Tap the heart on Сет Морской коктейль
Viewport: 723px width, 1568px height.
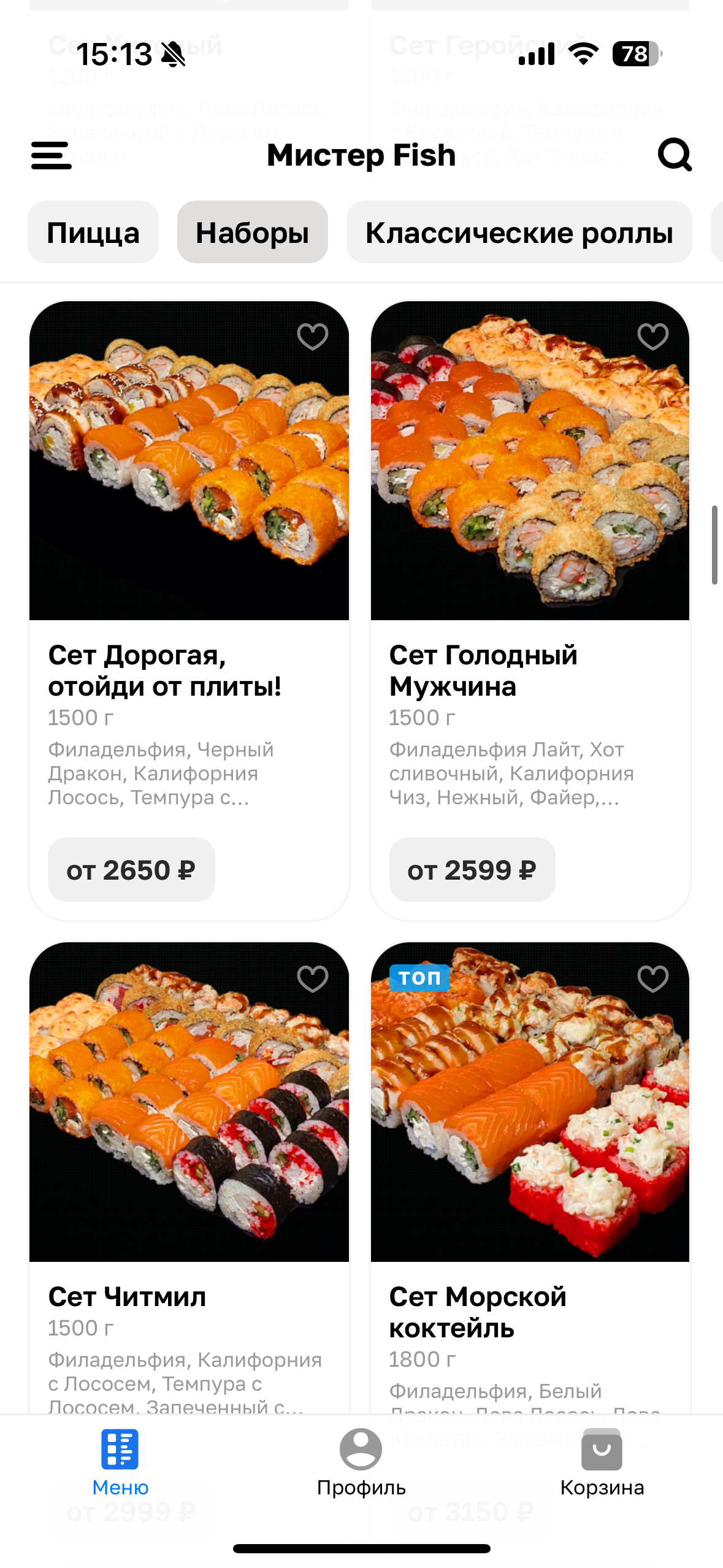coord(652,978)
